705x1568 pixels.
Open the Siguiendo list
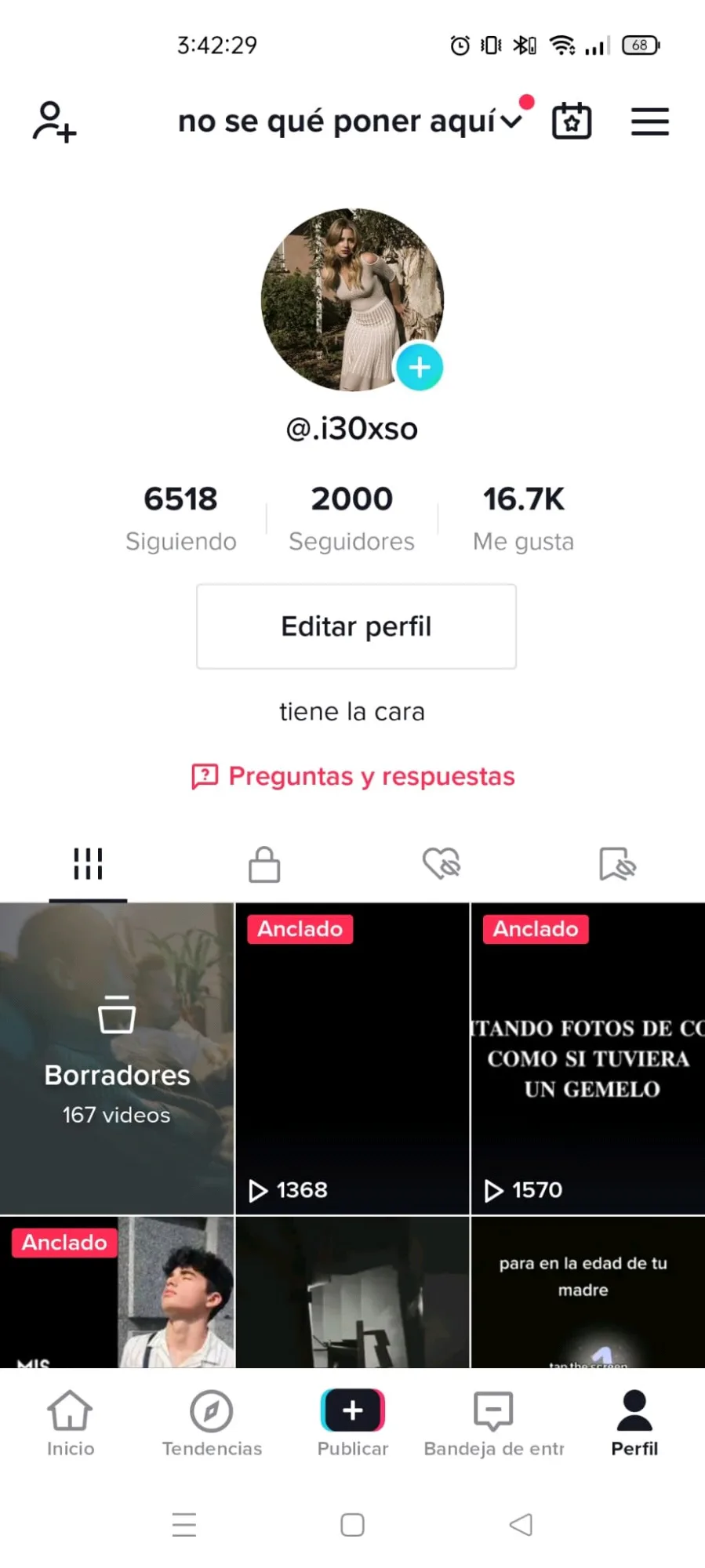coord(180,517)
